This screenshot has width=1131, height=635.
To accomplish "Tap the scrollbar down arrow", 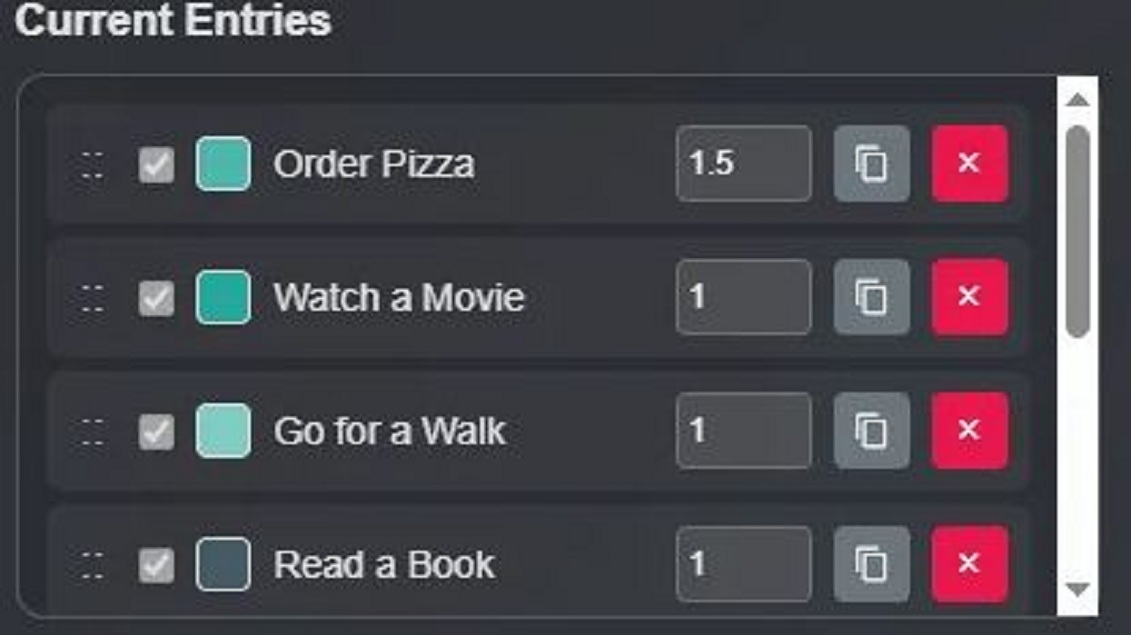I will click(x=1077, y=590).
